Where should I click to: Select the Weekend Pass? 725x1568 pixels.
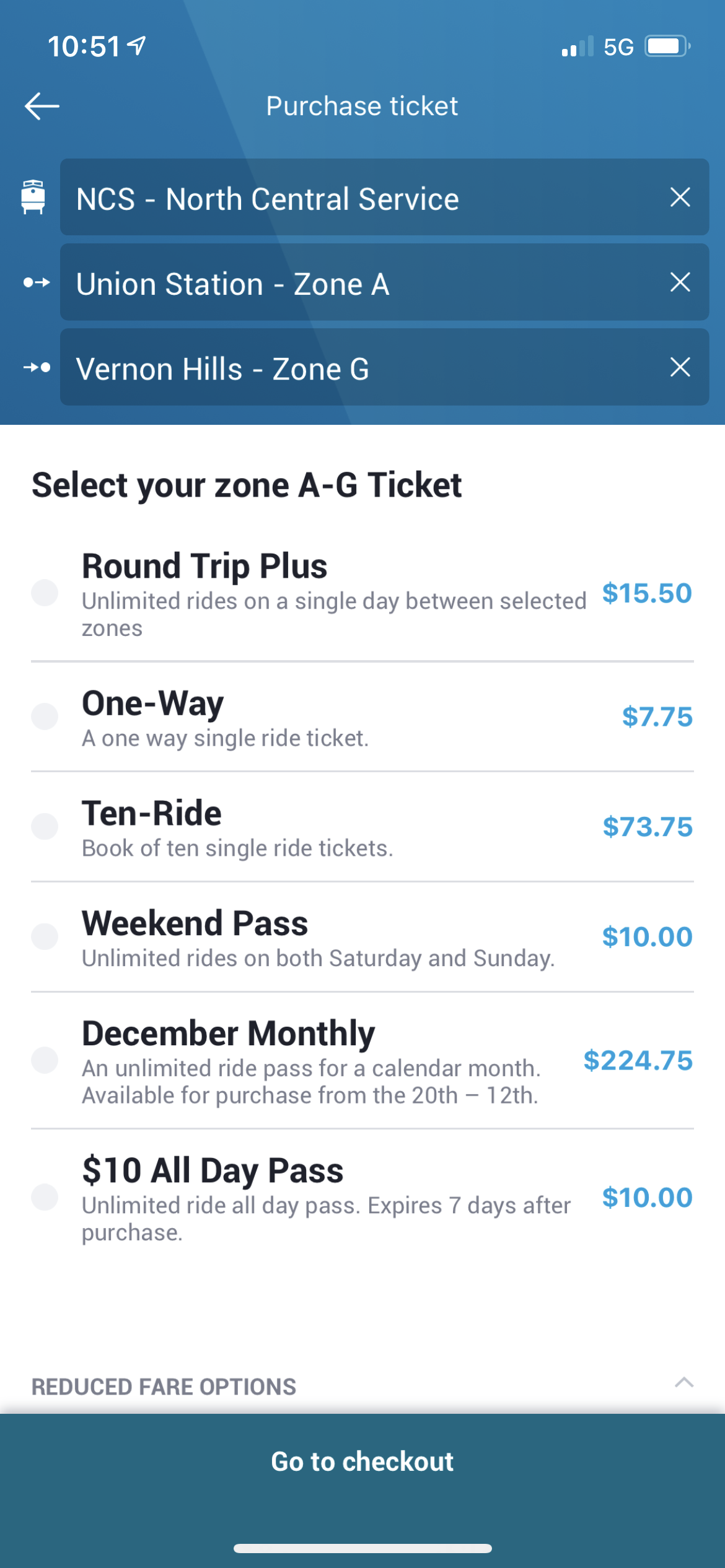click(x=362, y=936)
